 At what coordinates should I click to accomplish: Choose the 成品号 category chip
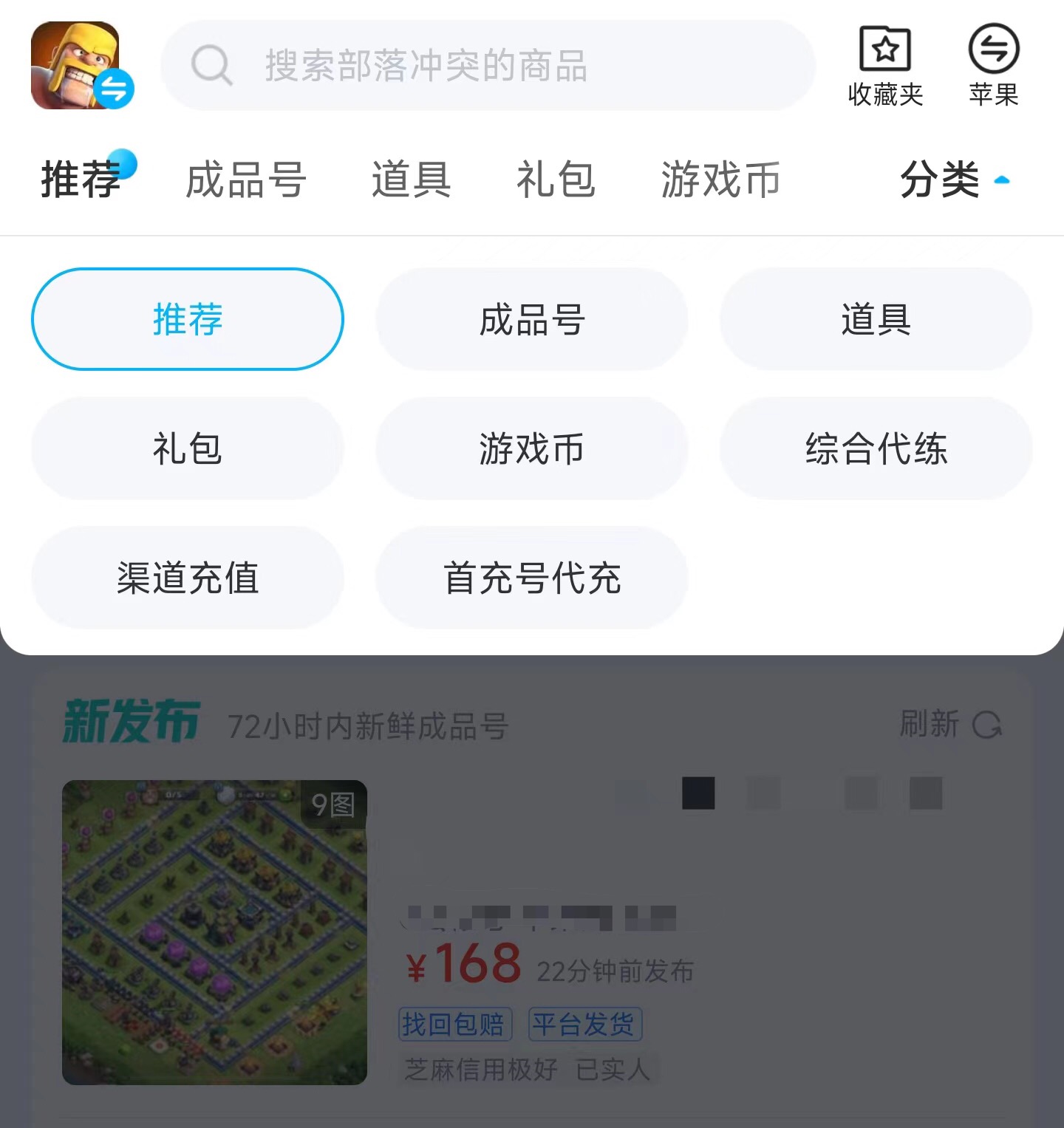coord(532,319)
